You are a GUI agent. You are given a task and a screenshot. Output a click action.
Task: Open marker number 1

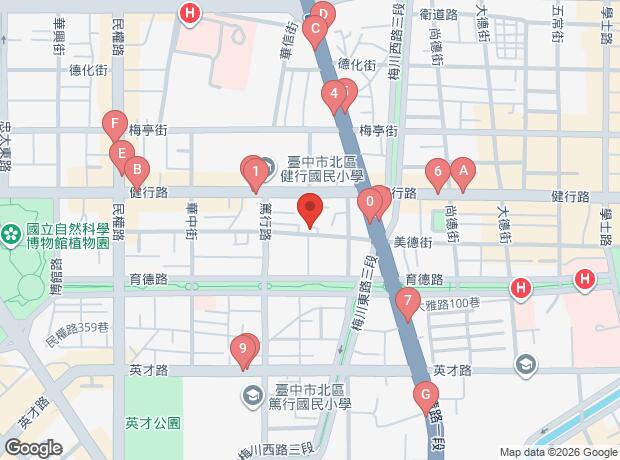tap(256, 171)
